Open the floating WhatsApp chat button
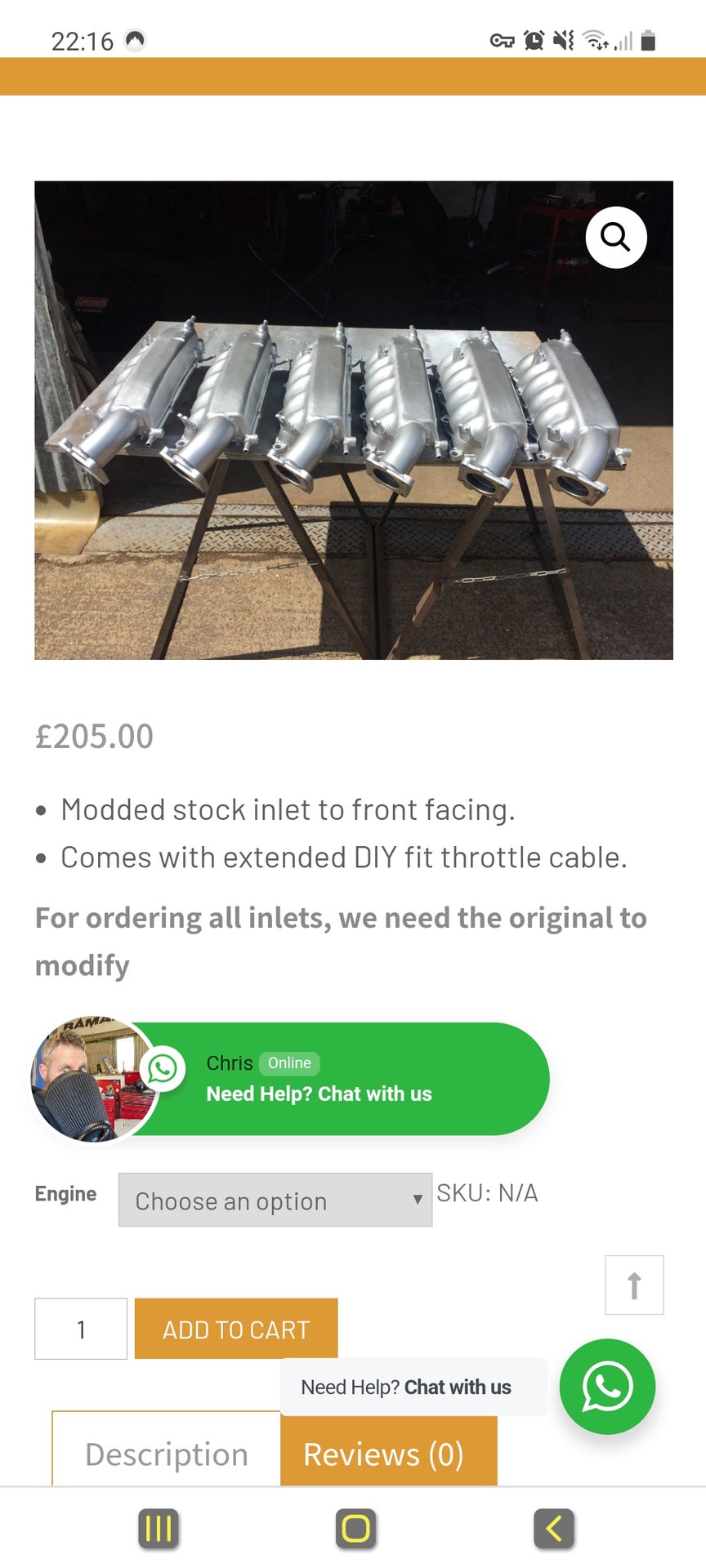This screenshot has width=706, height=1568. 607,1386
